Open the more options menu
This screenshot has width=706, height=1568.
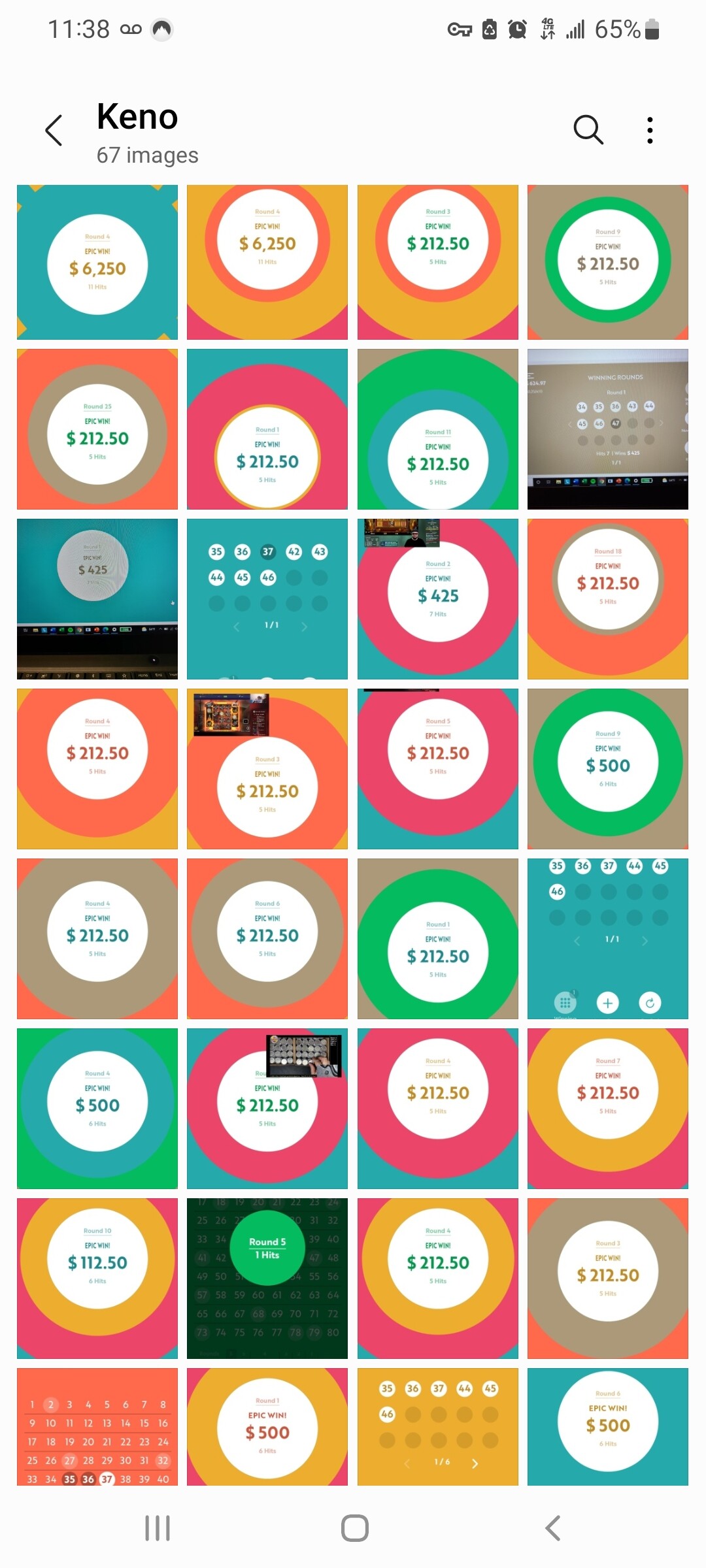649,130
